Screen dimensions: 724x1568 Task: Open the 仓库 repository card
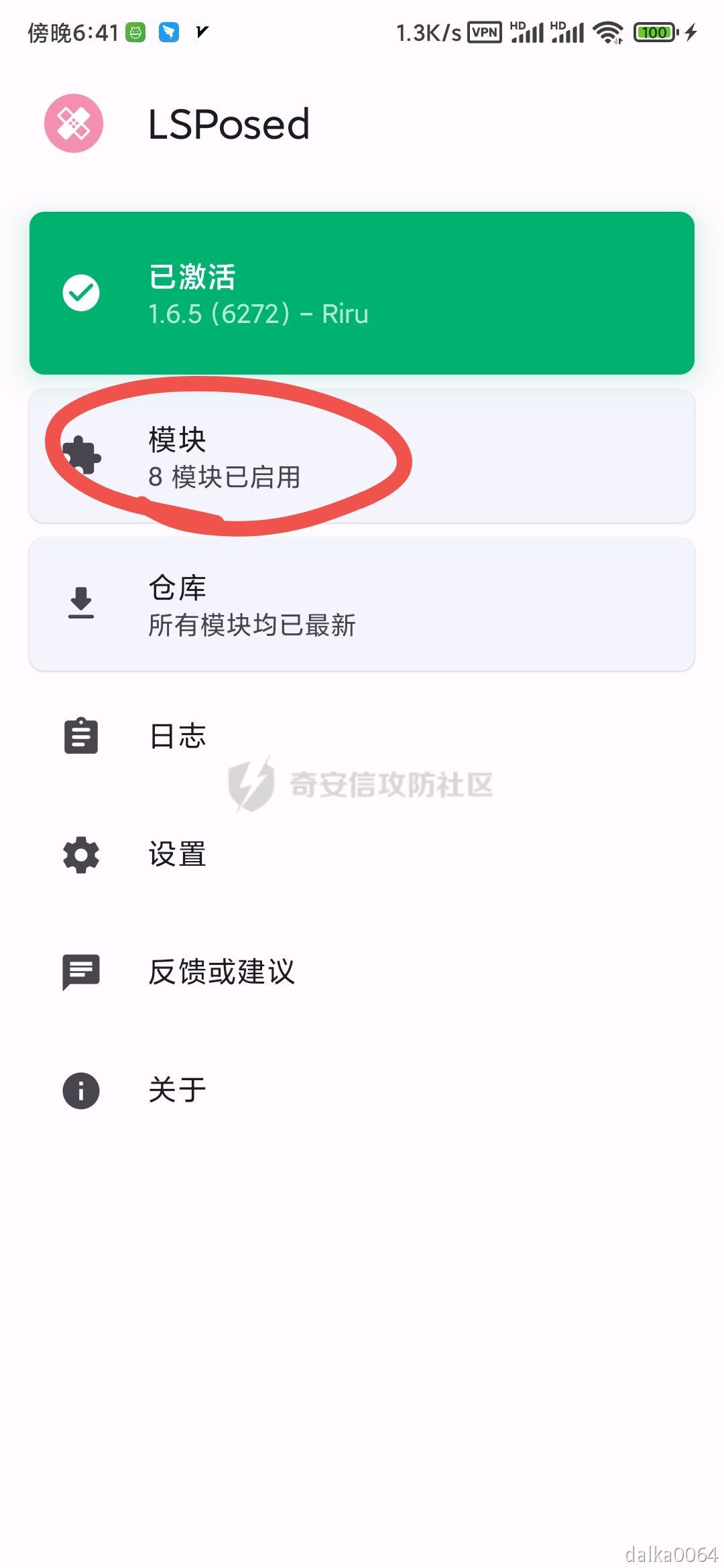click(362, 604)
